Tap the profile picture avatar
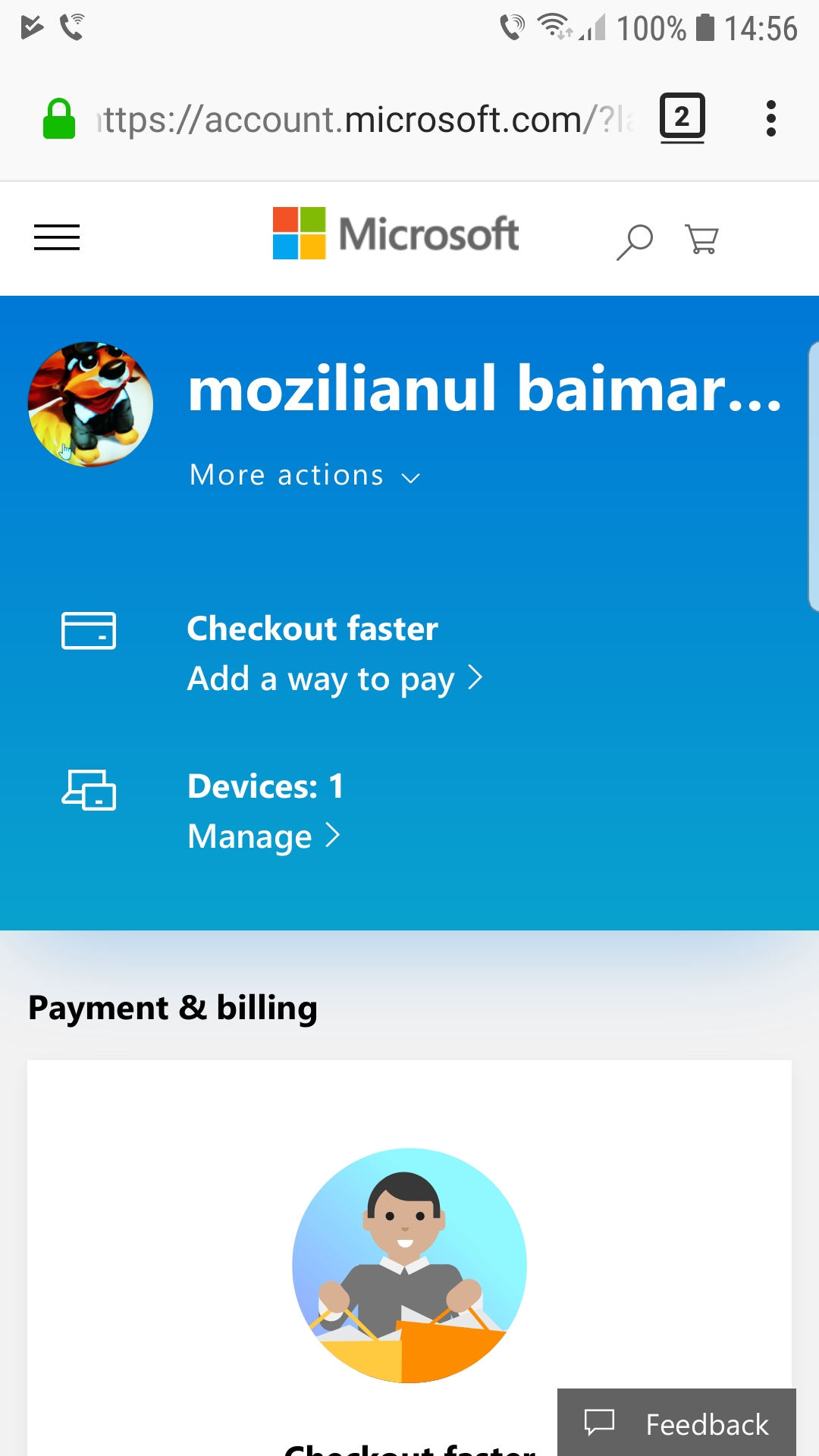 point(90,403)
